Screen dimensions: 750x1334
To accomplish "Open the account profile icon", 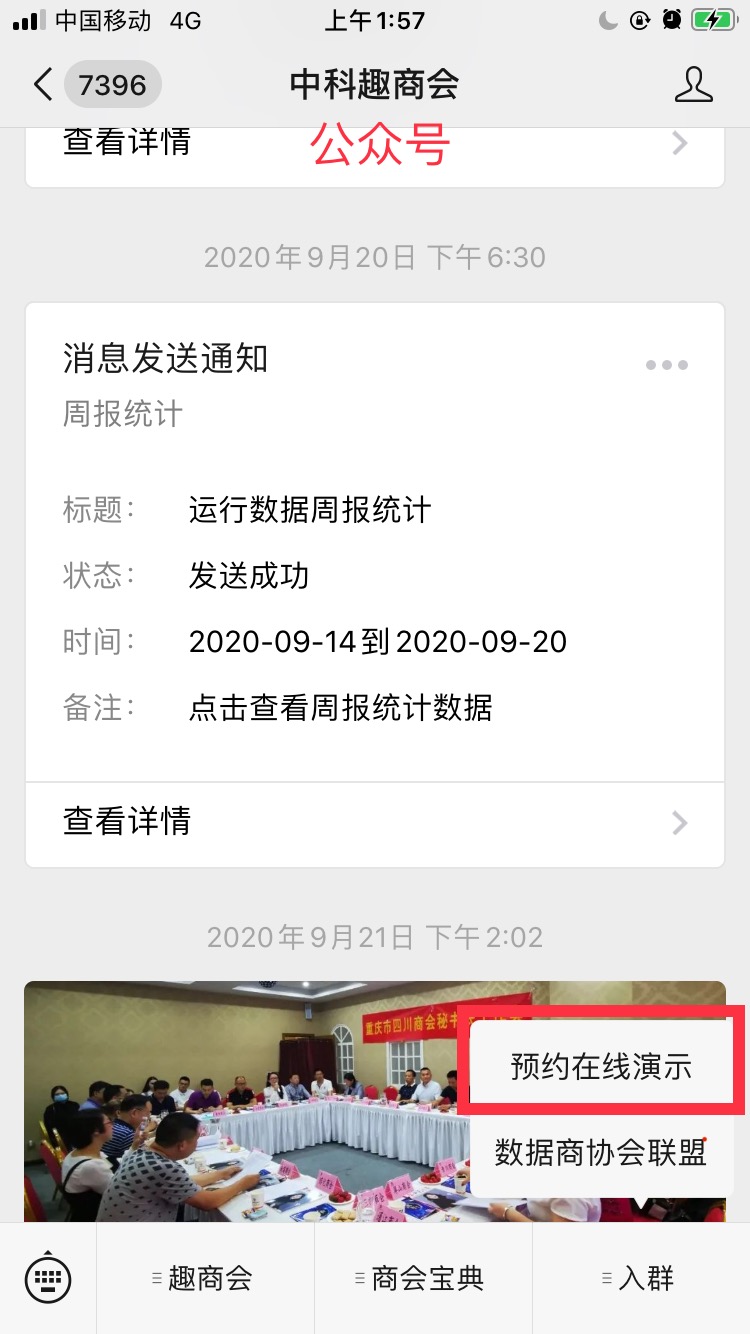I will [x=693, y=85].
